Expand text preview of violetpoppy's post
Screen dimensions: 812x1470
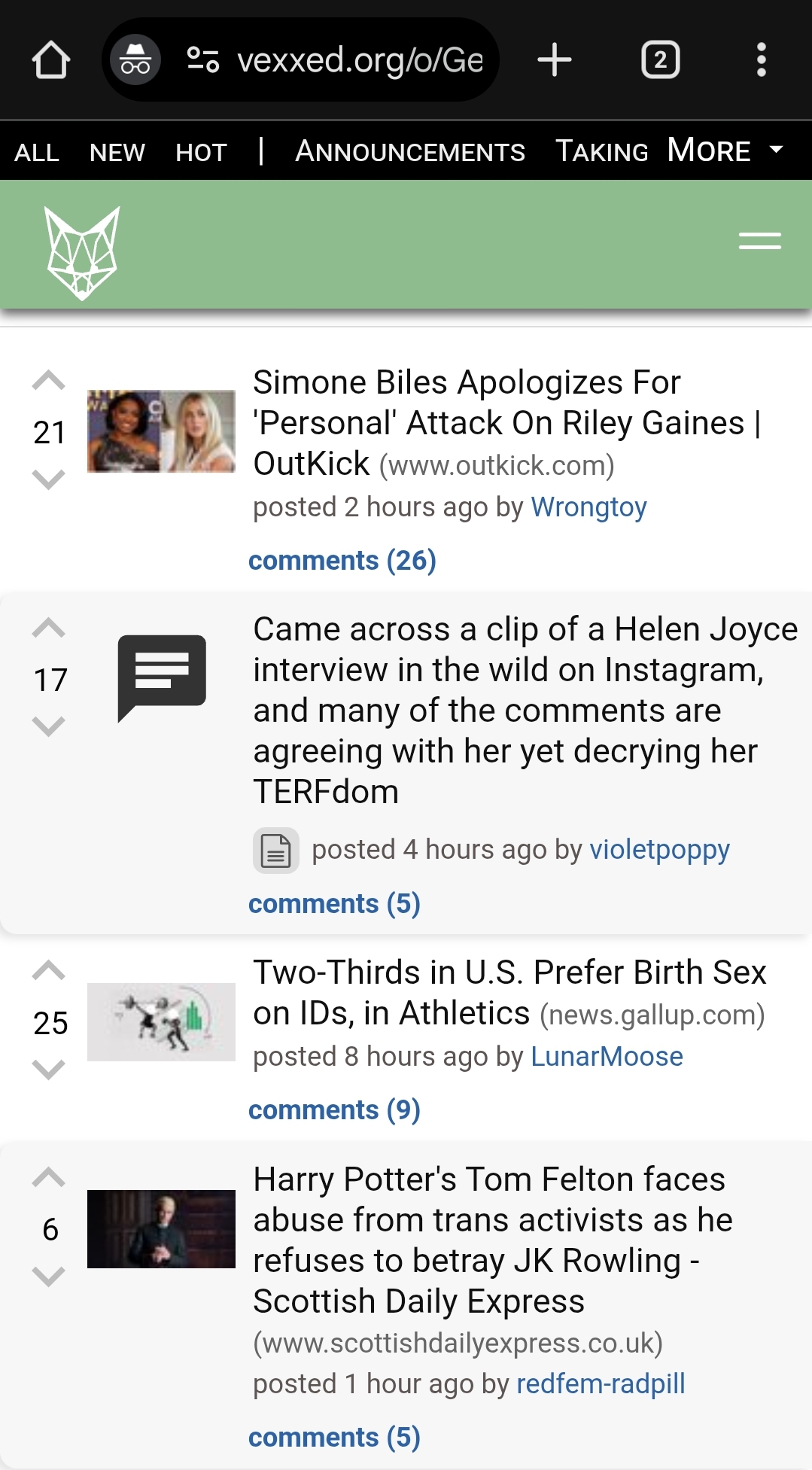[275, 851]
